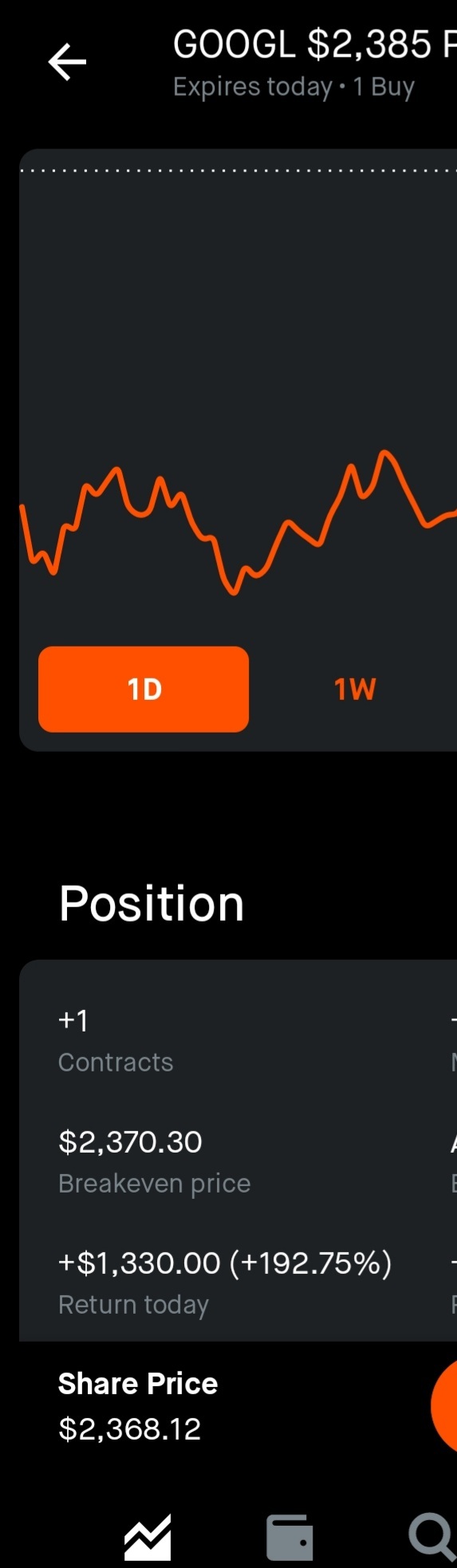Screen dimensions: 457x1568
Task: Go back with the arrow icon
Action: click(x=67, y=62)
